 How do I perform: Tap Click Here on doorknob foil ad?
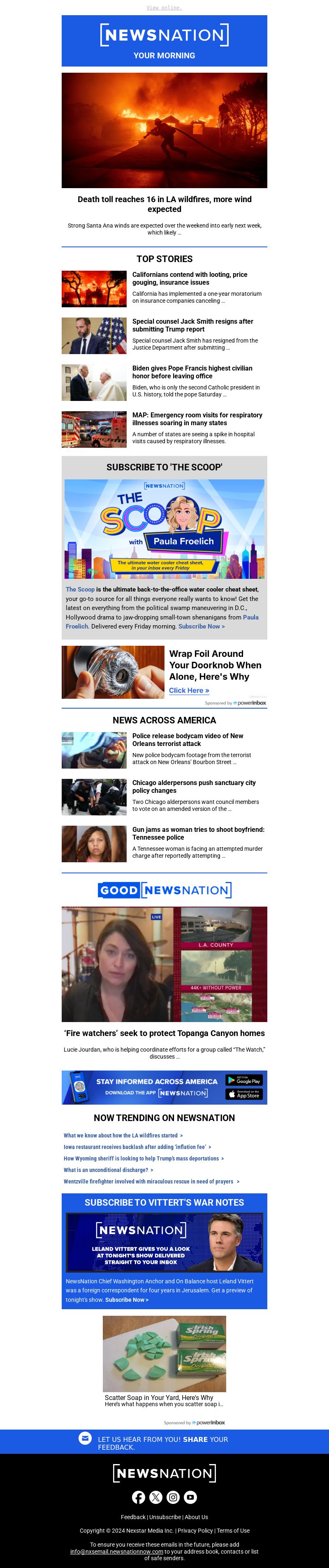pos(189,690)
